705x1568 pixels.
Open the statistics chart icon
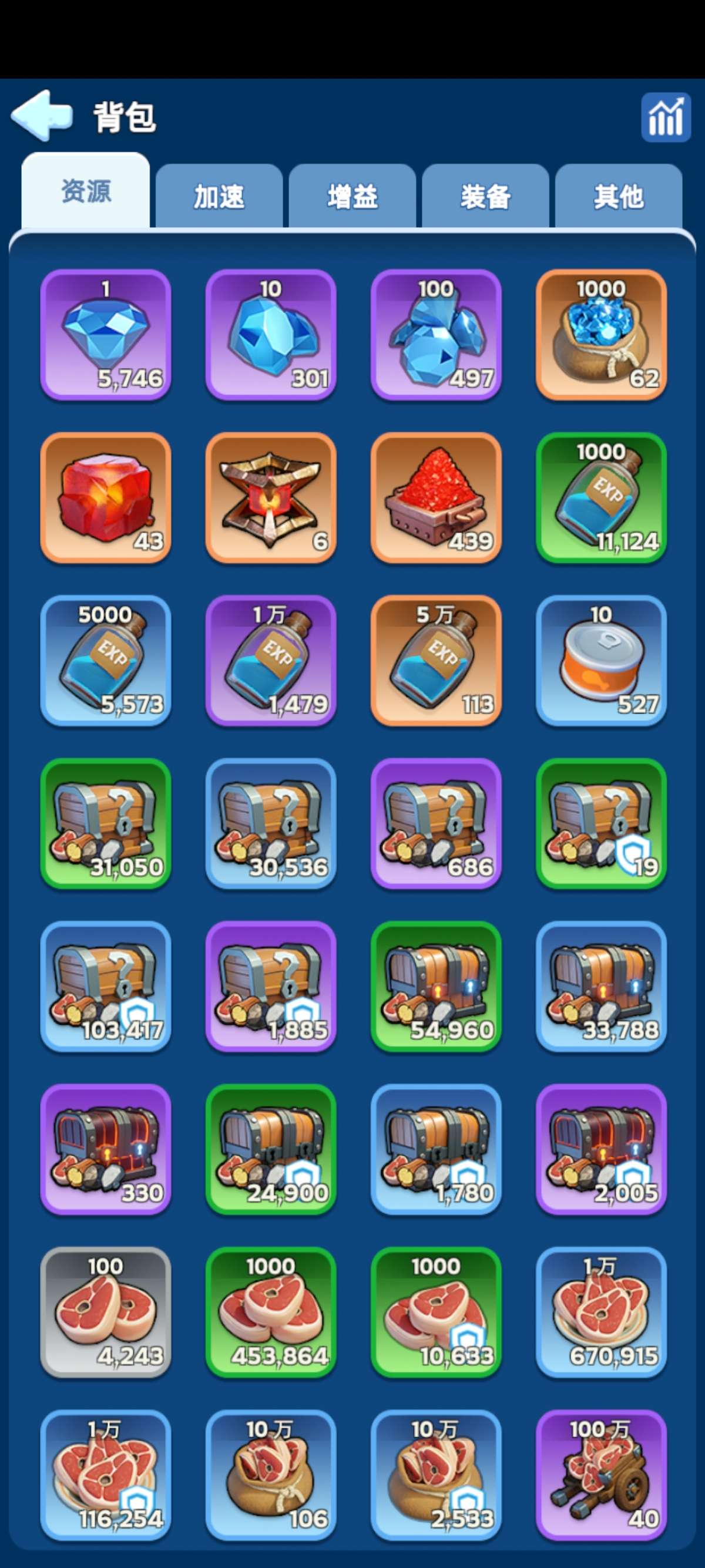pyautogui.click(x=666, y=117)
